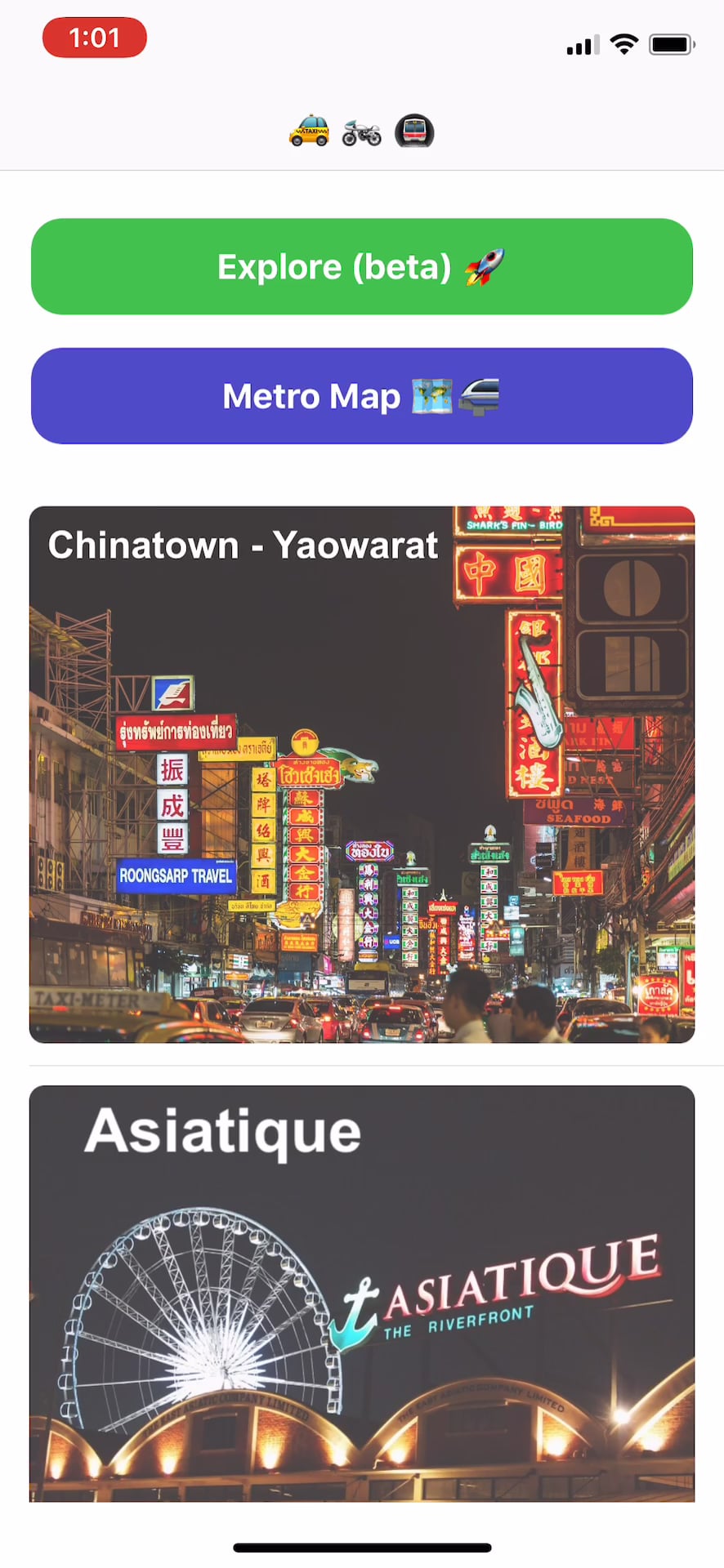Open the Metro Map

[x=362, y=396]
